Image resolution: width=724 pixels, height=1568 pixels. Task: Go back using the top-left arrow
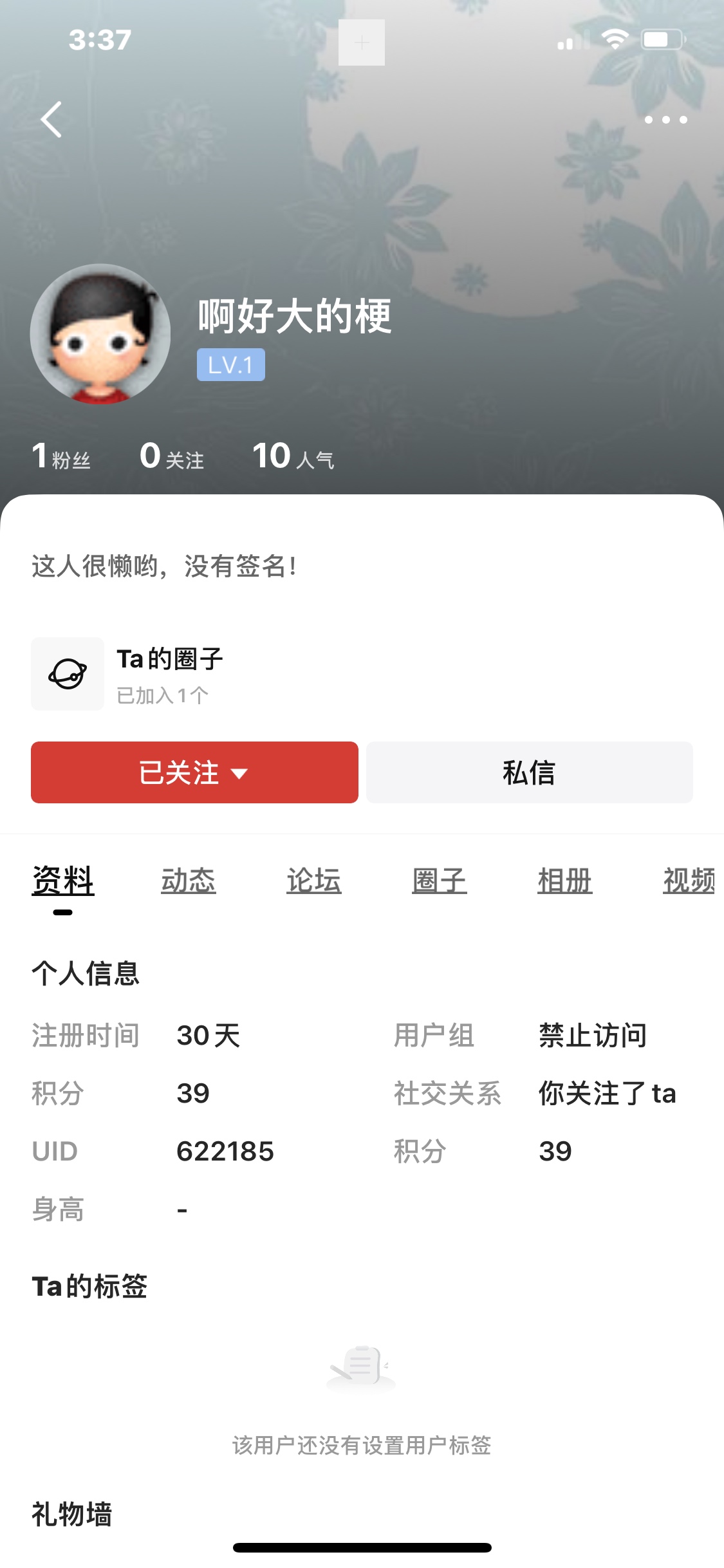51,120
